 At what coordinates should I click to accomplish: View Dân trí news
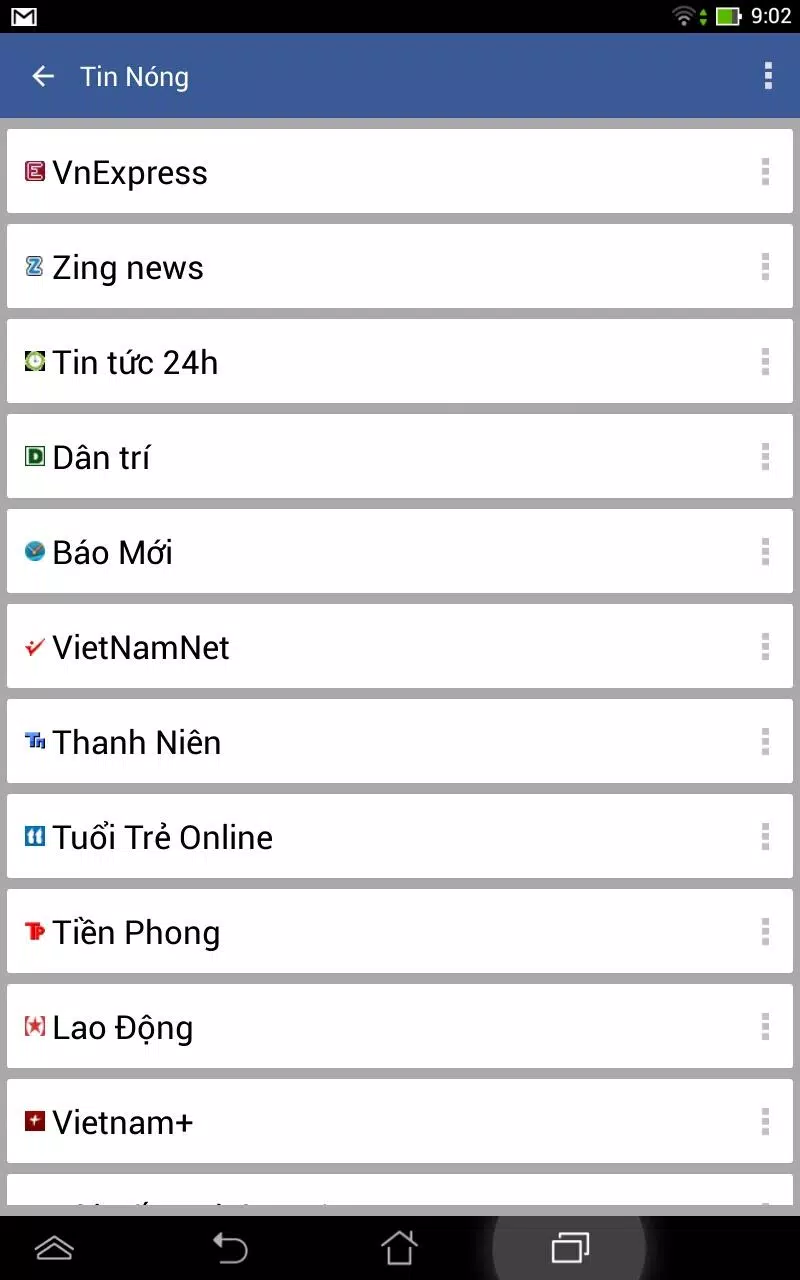click(101, 457)
